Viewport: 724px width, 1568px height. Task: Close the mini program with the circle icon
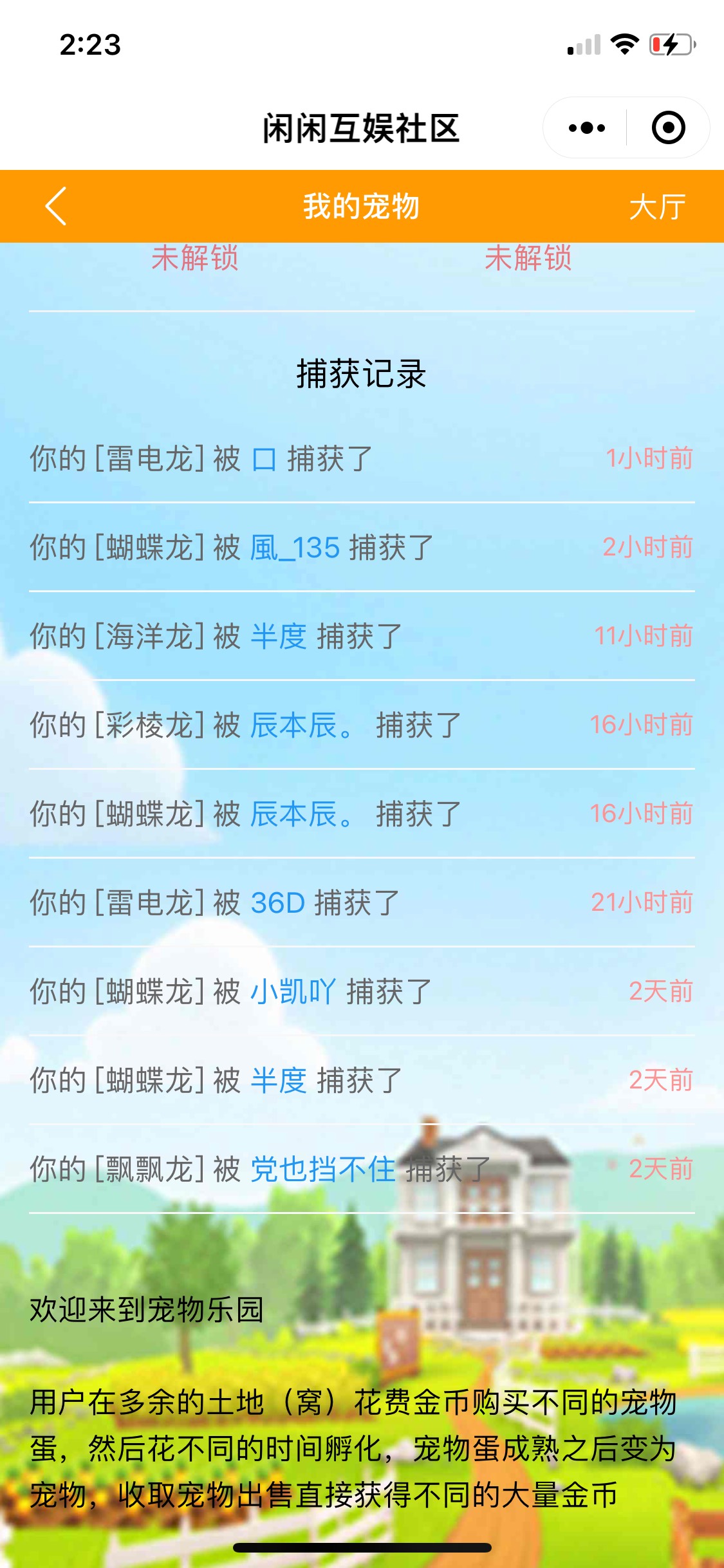coord(668,128)
